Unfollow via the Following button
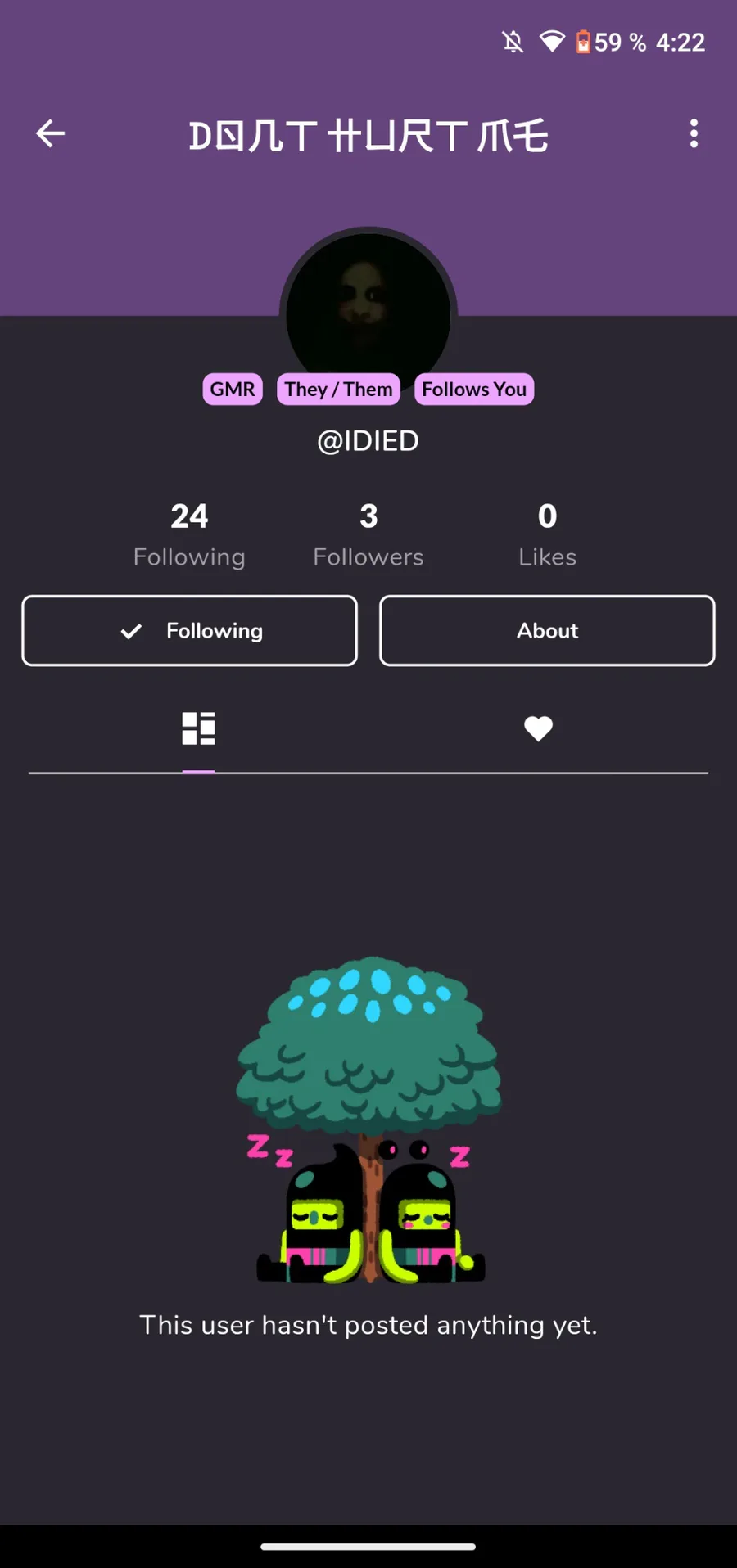Screen dimensions: 737x1568 (190, 631)
